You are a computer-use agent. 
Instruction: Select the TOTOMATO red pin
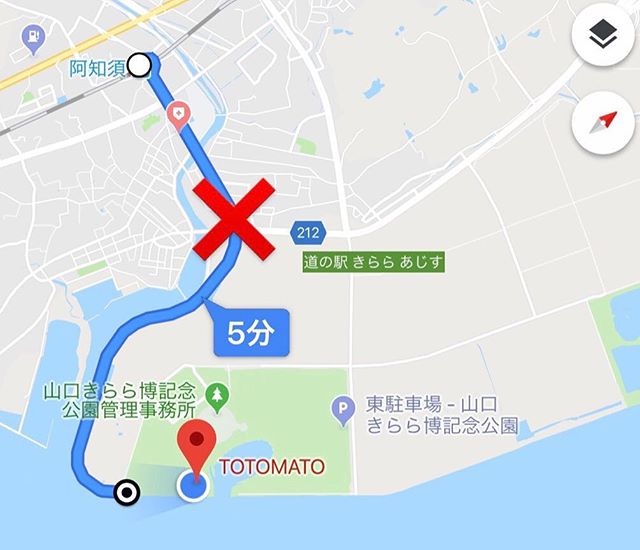tap(195, 443)
